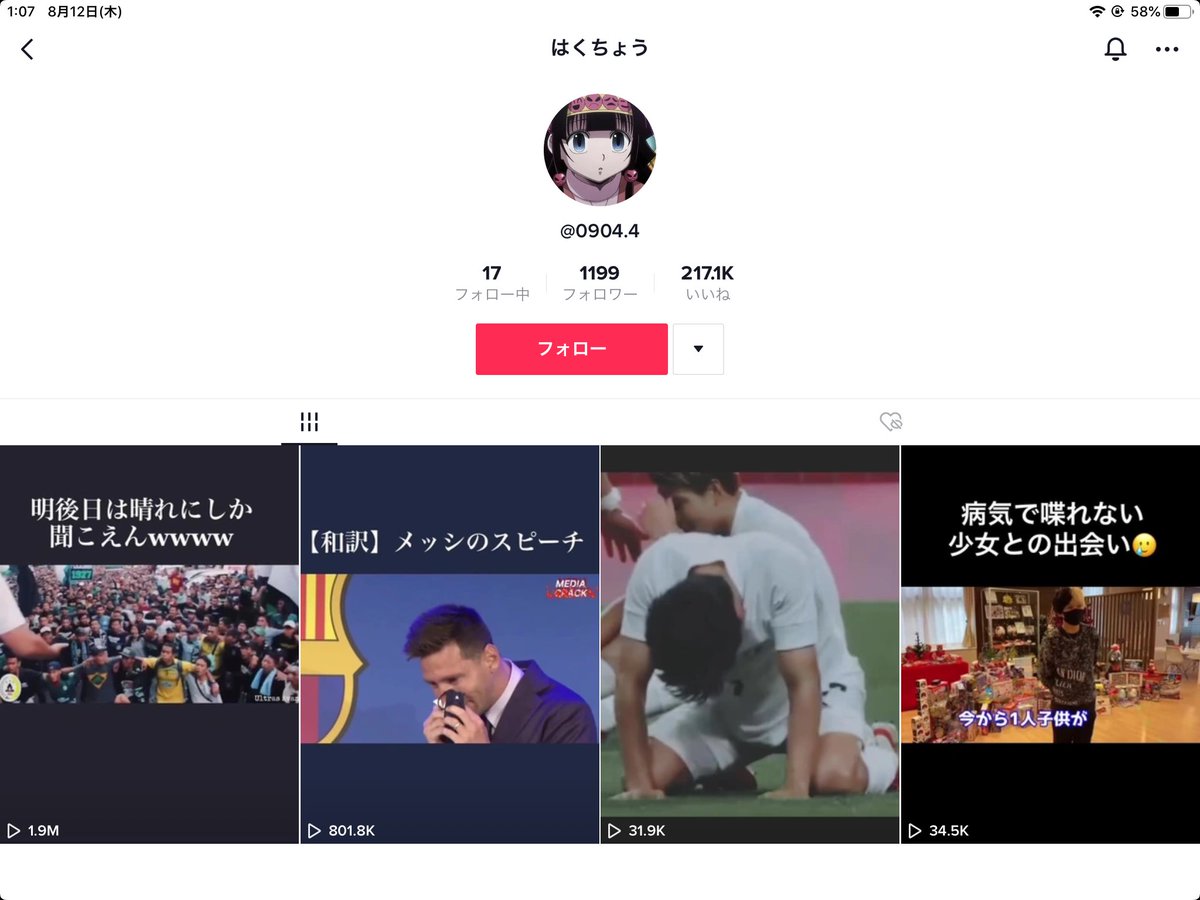Open the notifications bell

1115,49
